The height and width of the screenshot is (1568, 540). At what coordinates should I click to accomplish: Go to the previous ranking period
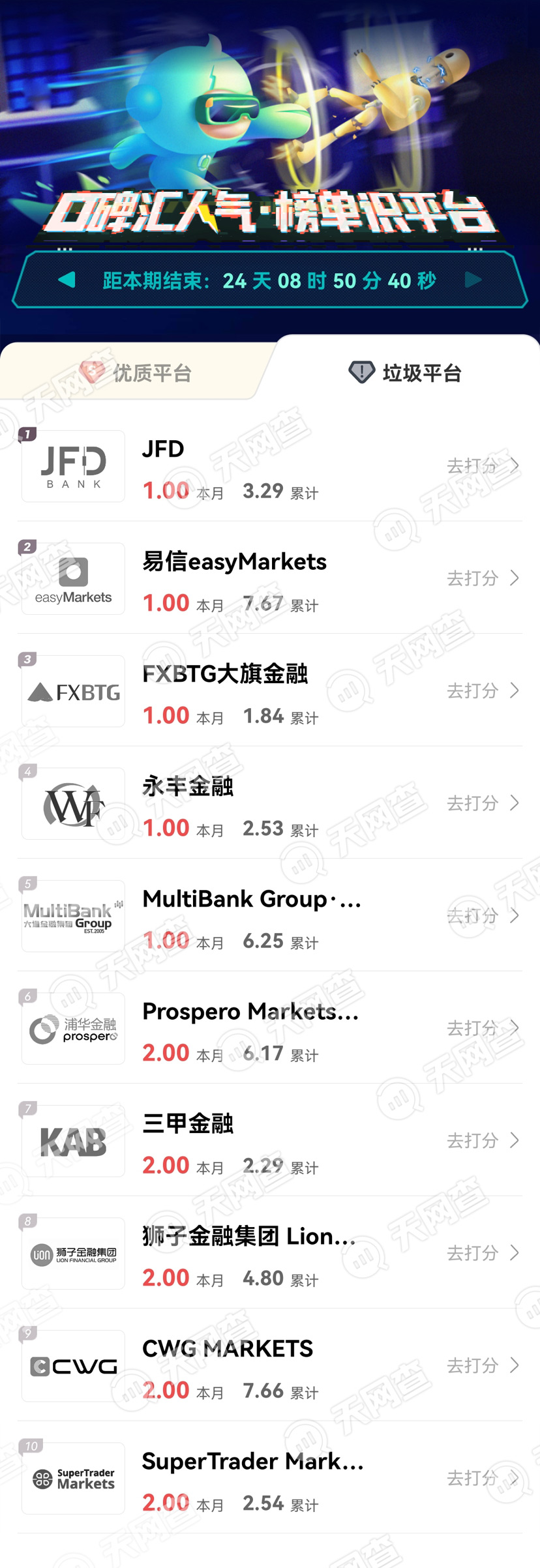(x=67, y=280)
